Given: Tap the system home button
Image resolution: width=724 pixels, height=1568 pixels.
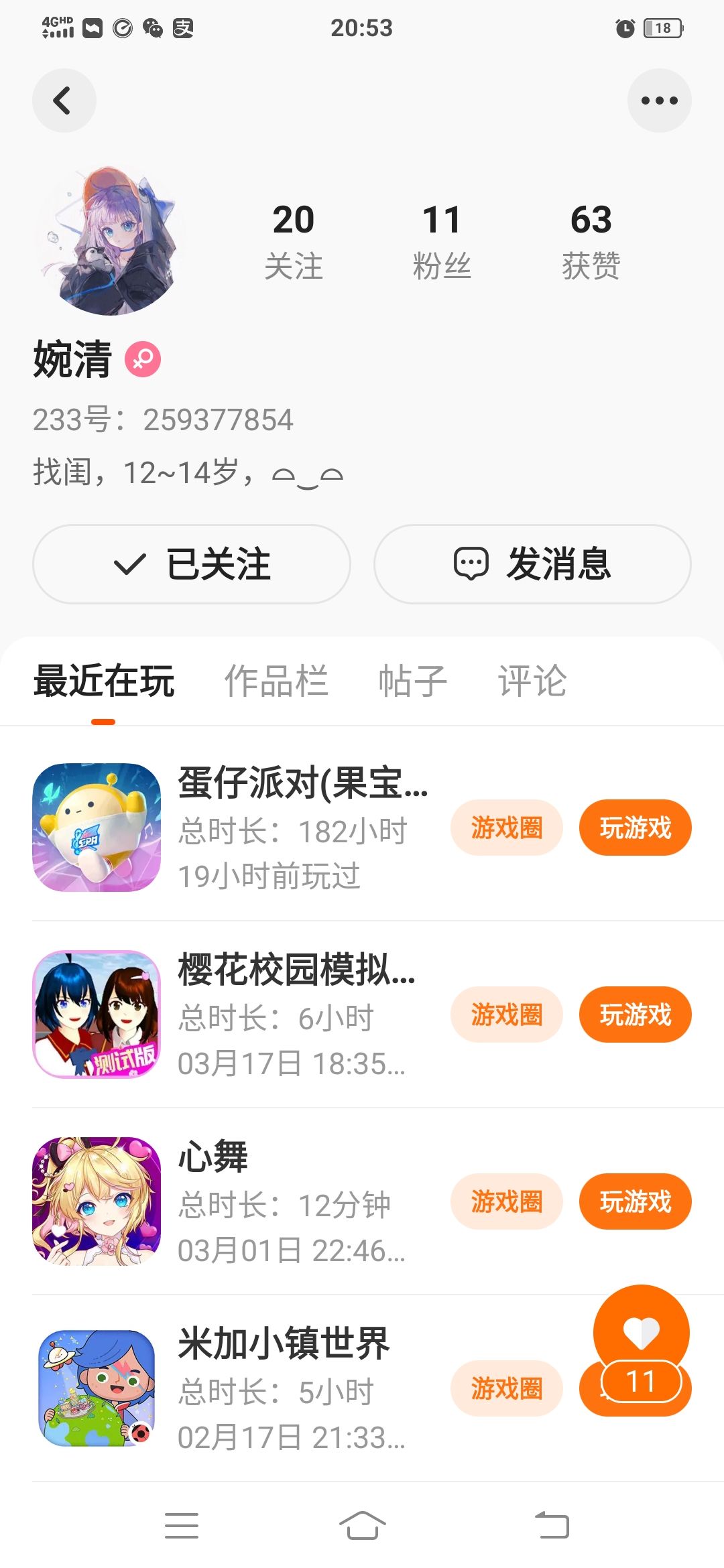Looking at the screenshot, I should click(x=362, y=1526).
